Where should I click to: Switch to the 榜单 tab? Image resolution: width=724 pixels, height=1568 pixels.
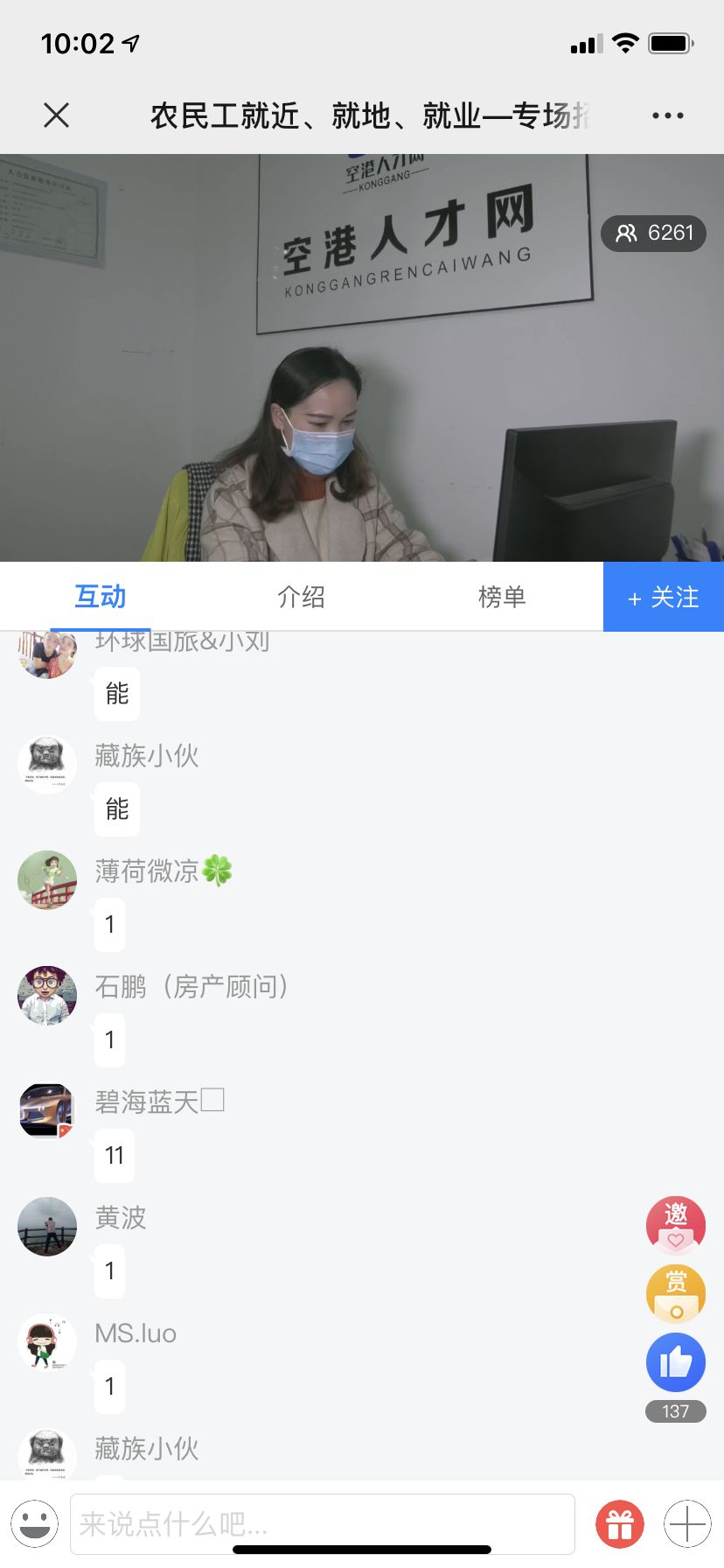point(503,596)
